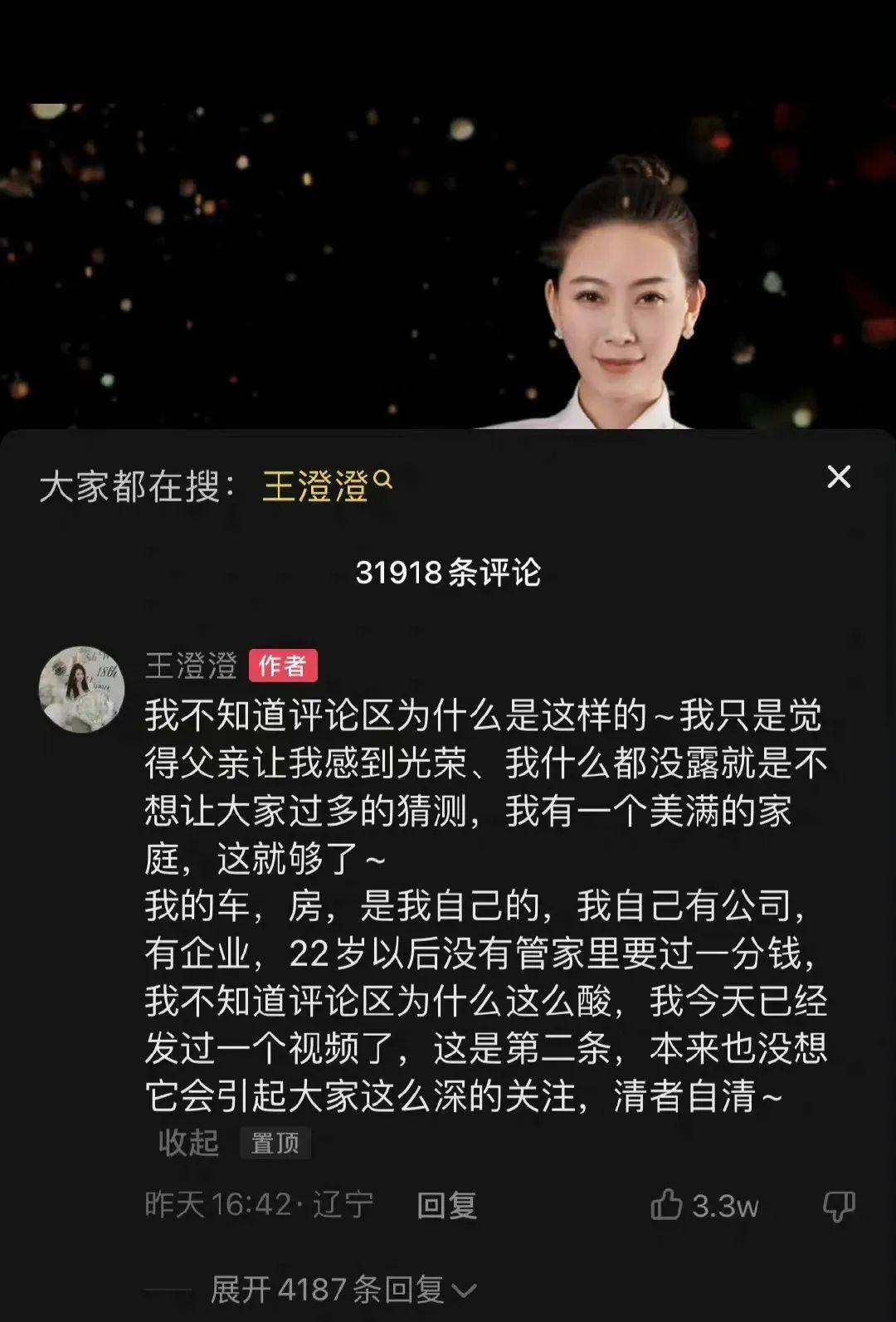Like the author's pinned comment
This screenshot has height=1322, width=896.
(x=668, y=1205)
